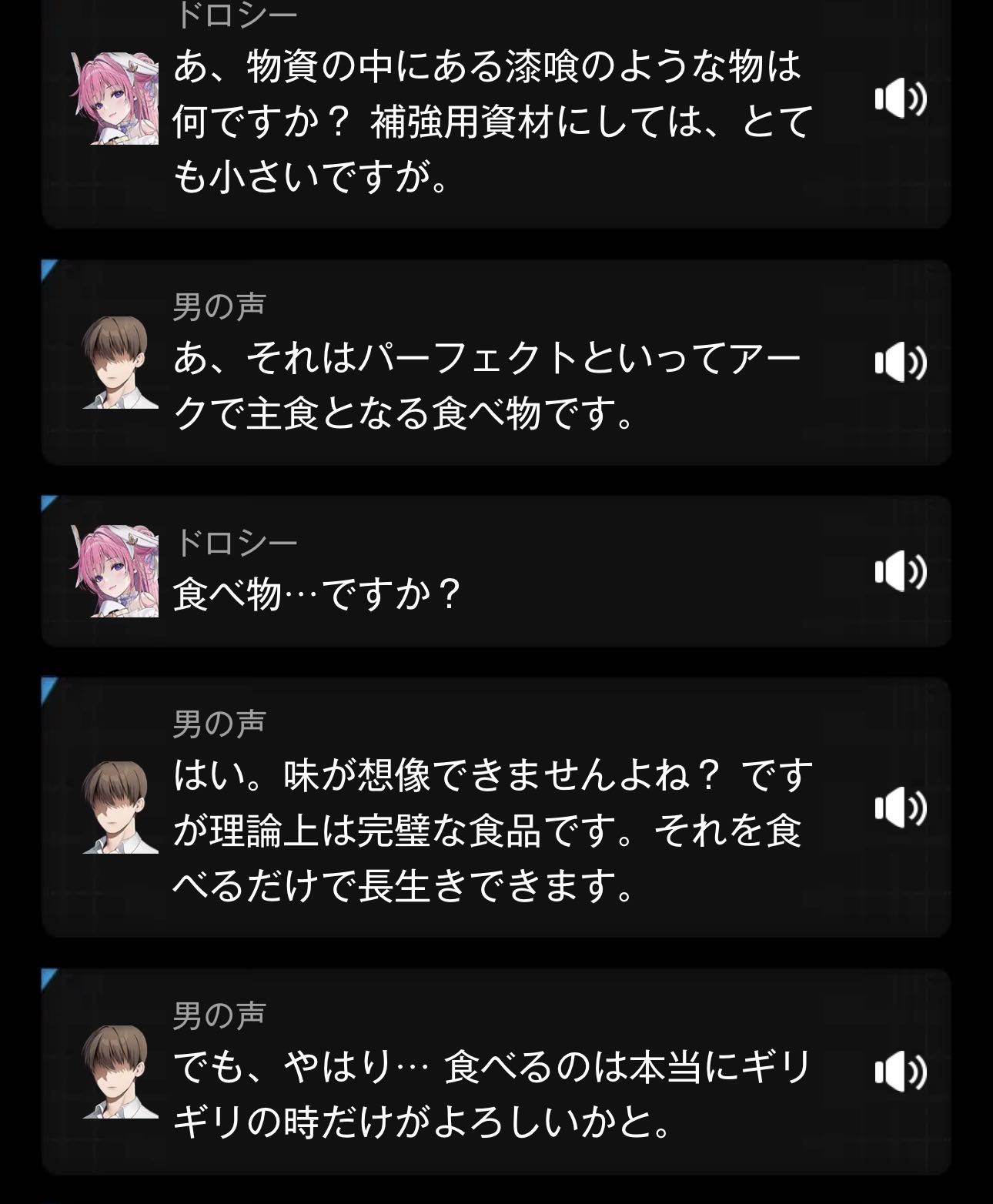
Task: Play Dorothy's 食べ物…ですか？ voice line
Action: point(899,573)
